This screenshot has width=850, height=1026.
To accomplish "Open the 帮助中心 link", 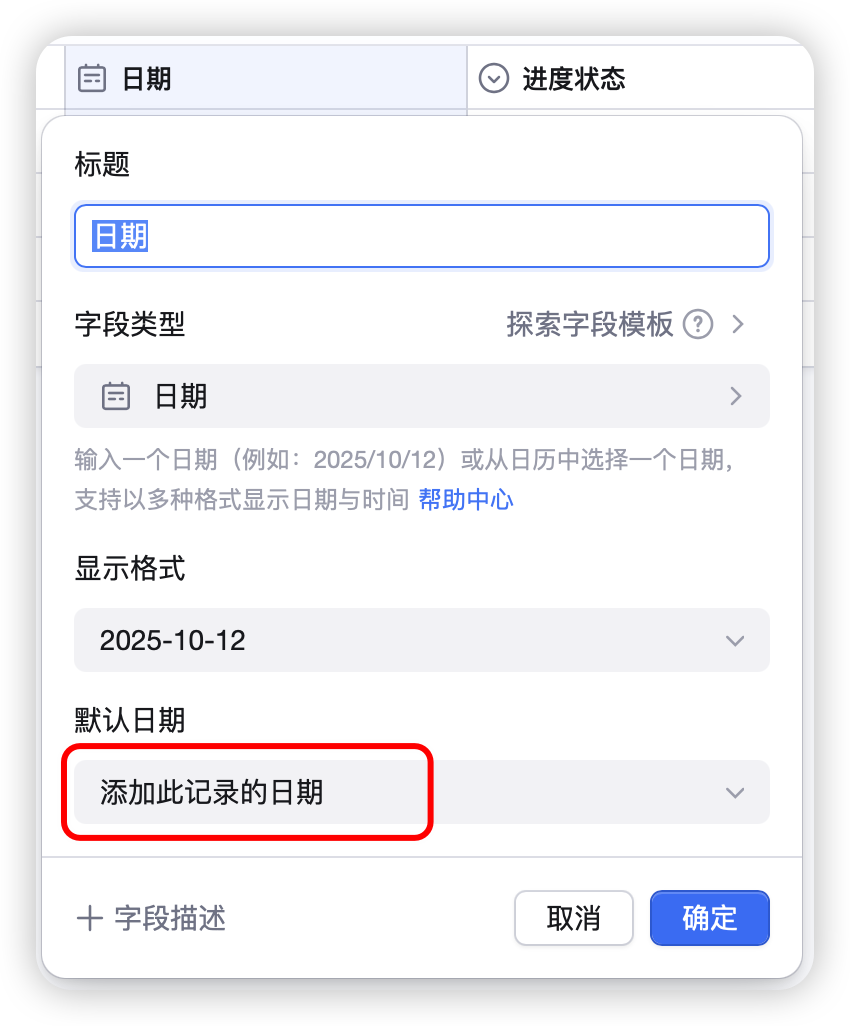I will (466, 500).
